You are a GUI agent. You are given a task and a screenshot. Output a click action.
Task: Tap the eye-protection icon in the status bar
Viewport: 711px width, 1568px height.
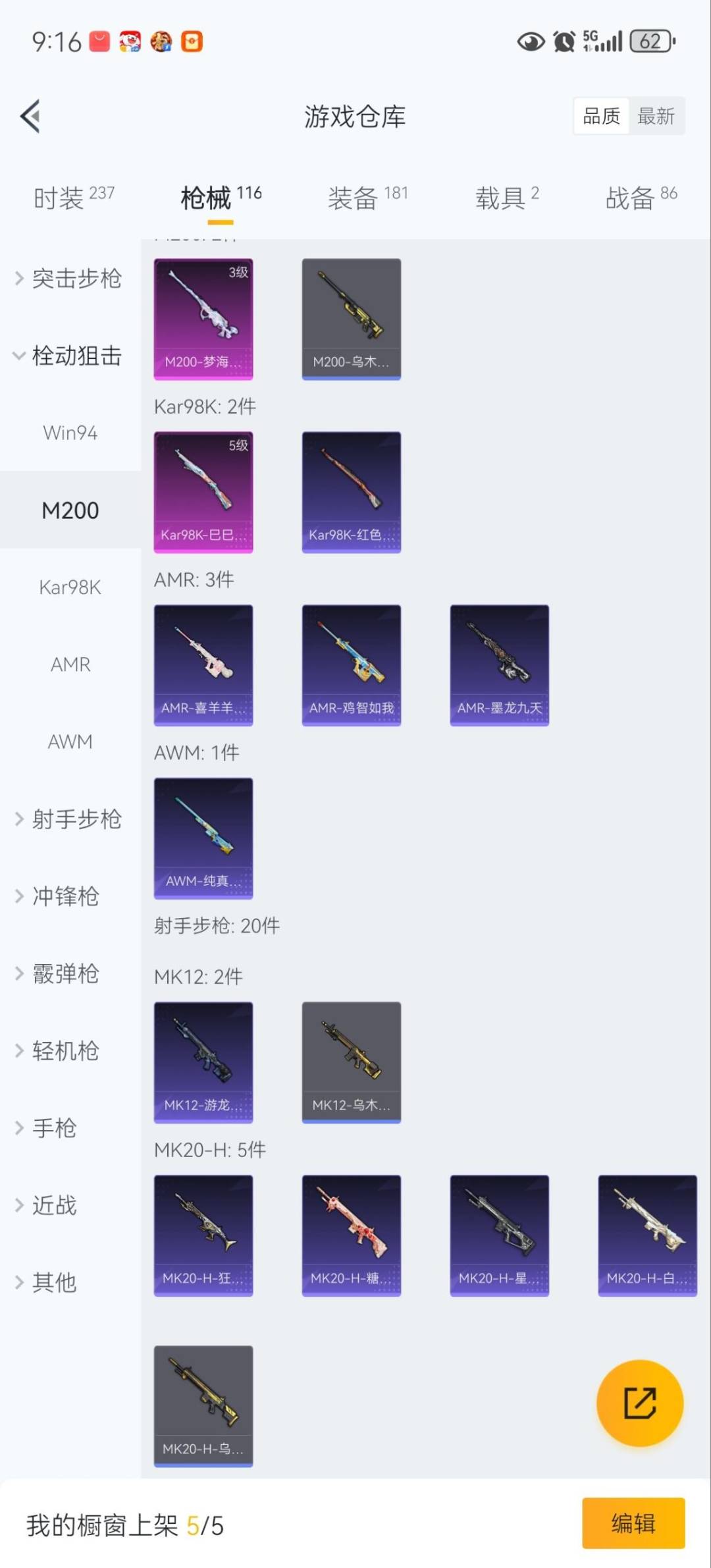click(x=531, y=41)
